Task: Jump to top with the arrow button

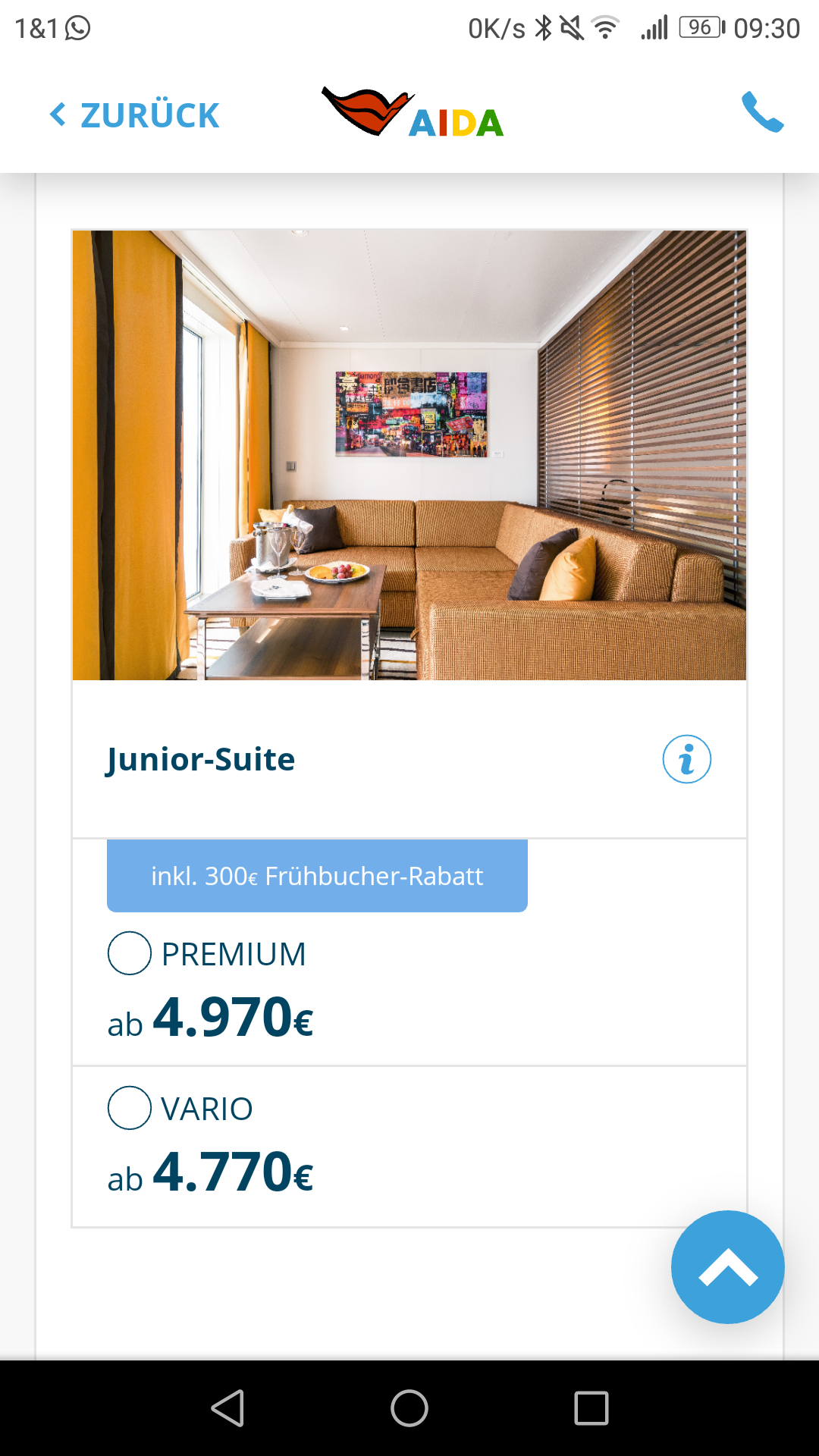Action: (x=727, y=1267)
